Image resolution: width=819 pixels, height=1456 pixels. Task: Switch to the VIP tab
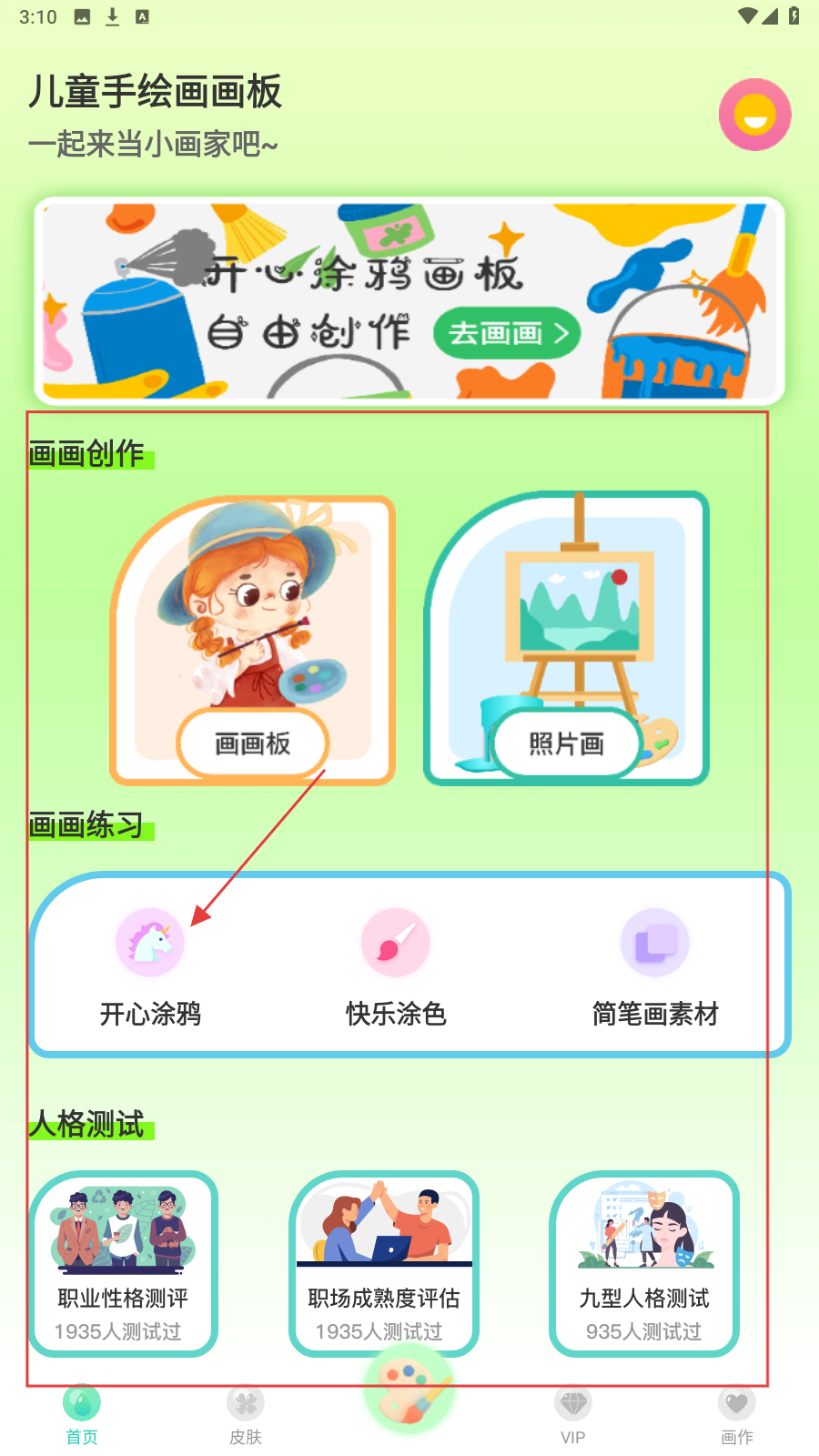[x=573, y=1416]
